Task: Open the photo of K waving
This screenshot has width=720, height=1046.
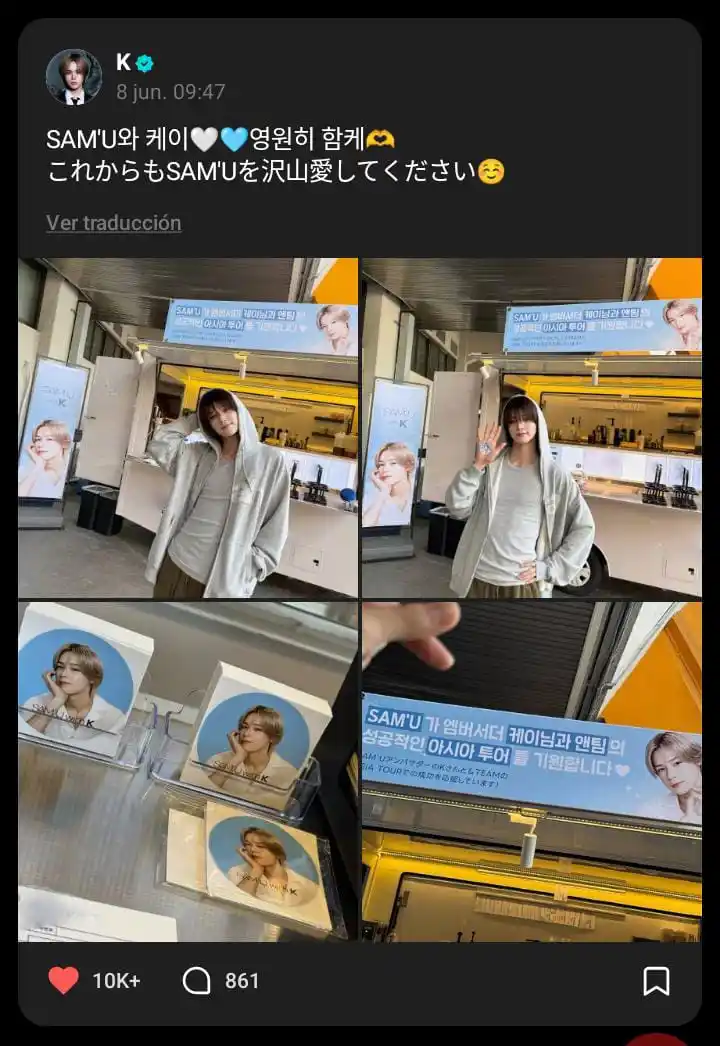Action: coord(531,428)
